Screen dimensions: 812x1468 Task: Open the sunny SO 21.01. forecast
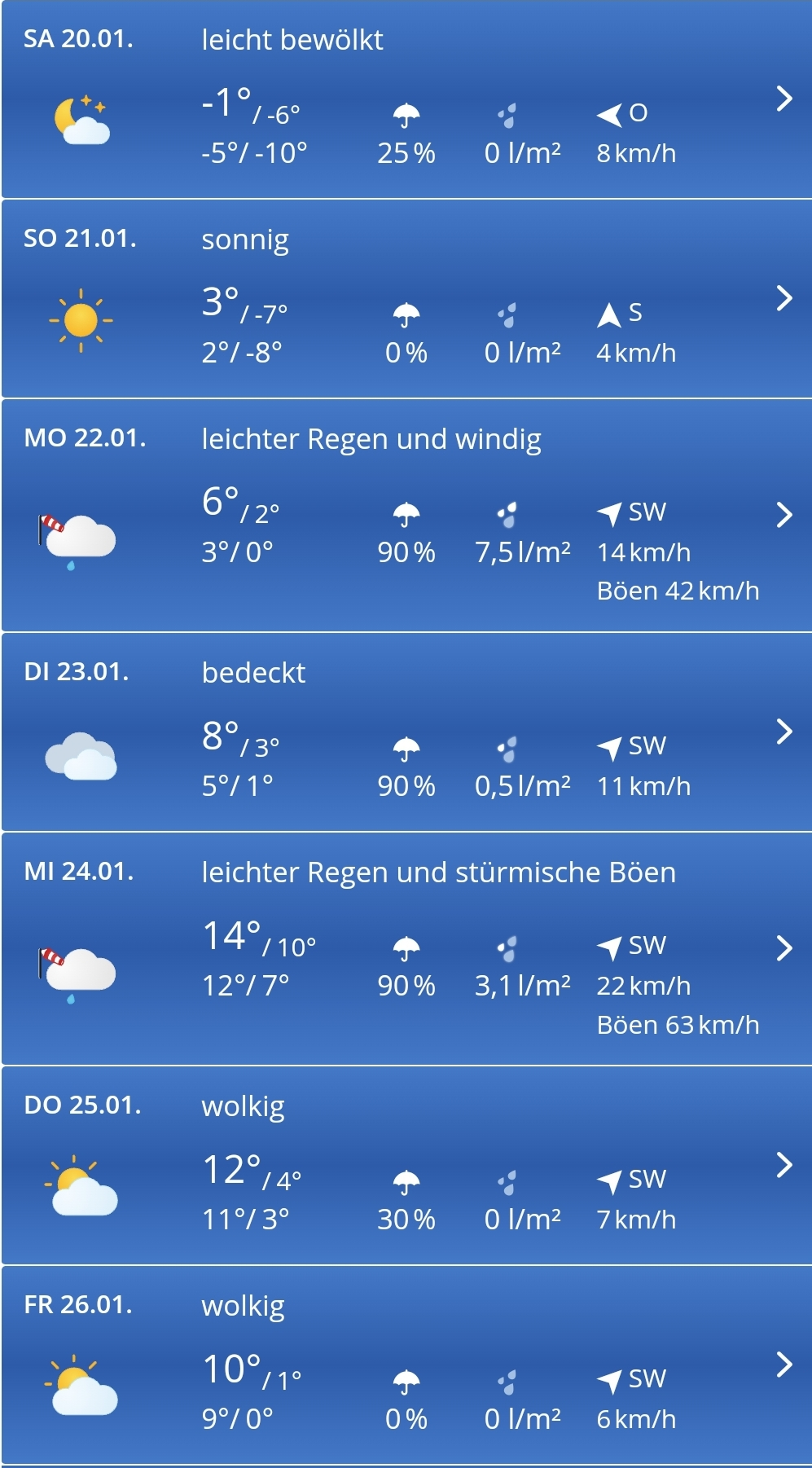[x=406, y=299]
